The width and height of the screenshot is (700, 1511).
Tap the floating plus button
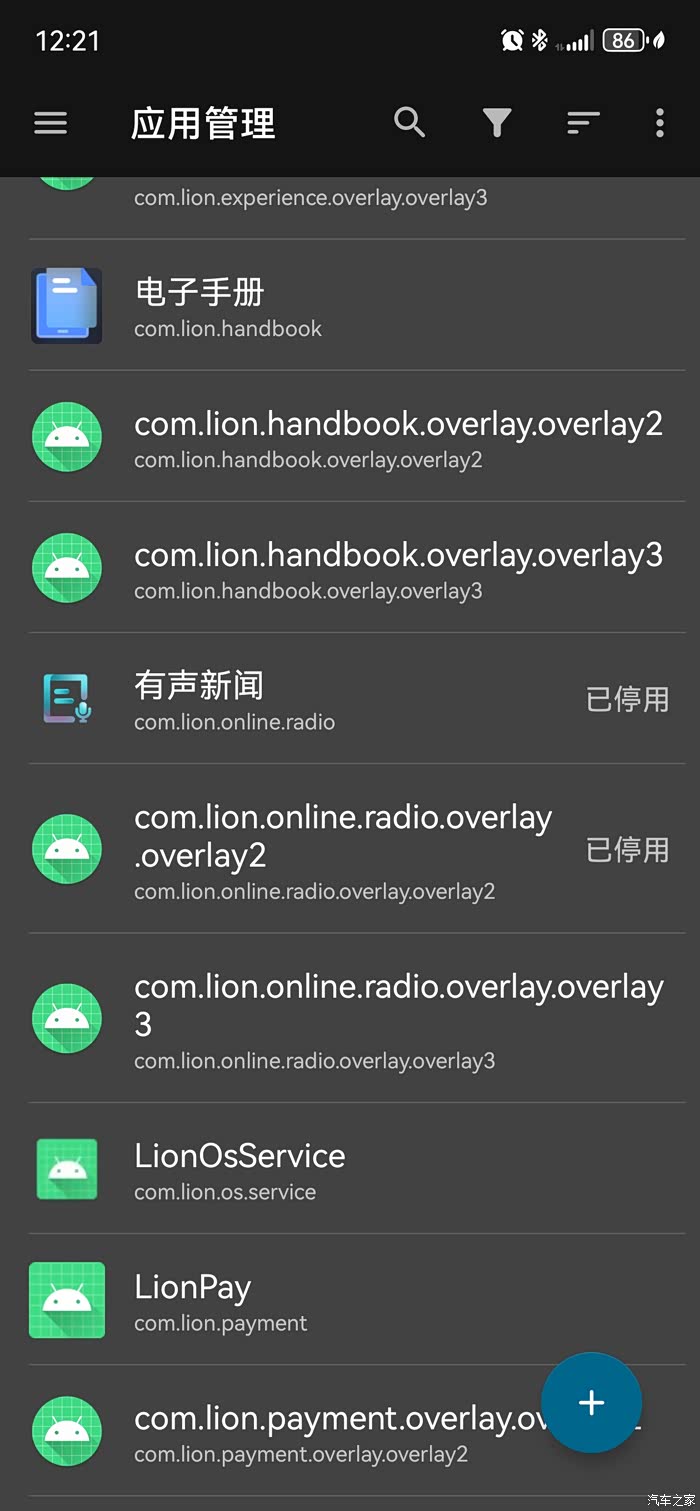point(591,1402)
